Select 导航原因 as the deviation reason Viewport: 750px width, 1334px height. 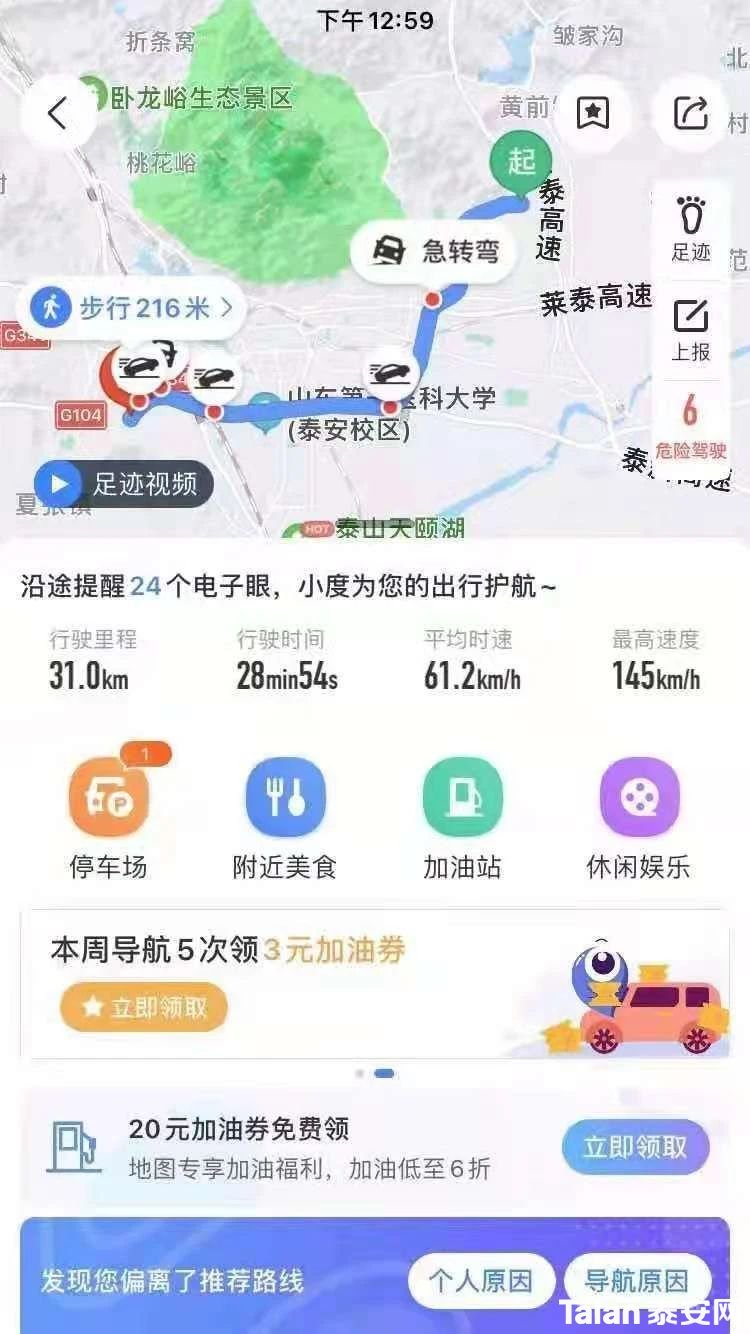tap(637, 1281)
